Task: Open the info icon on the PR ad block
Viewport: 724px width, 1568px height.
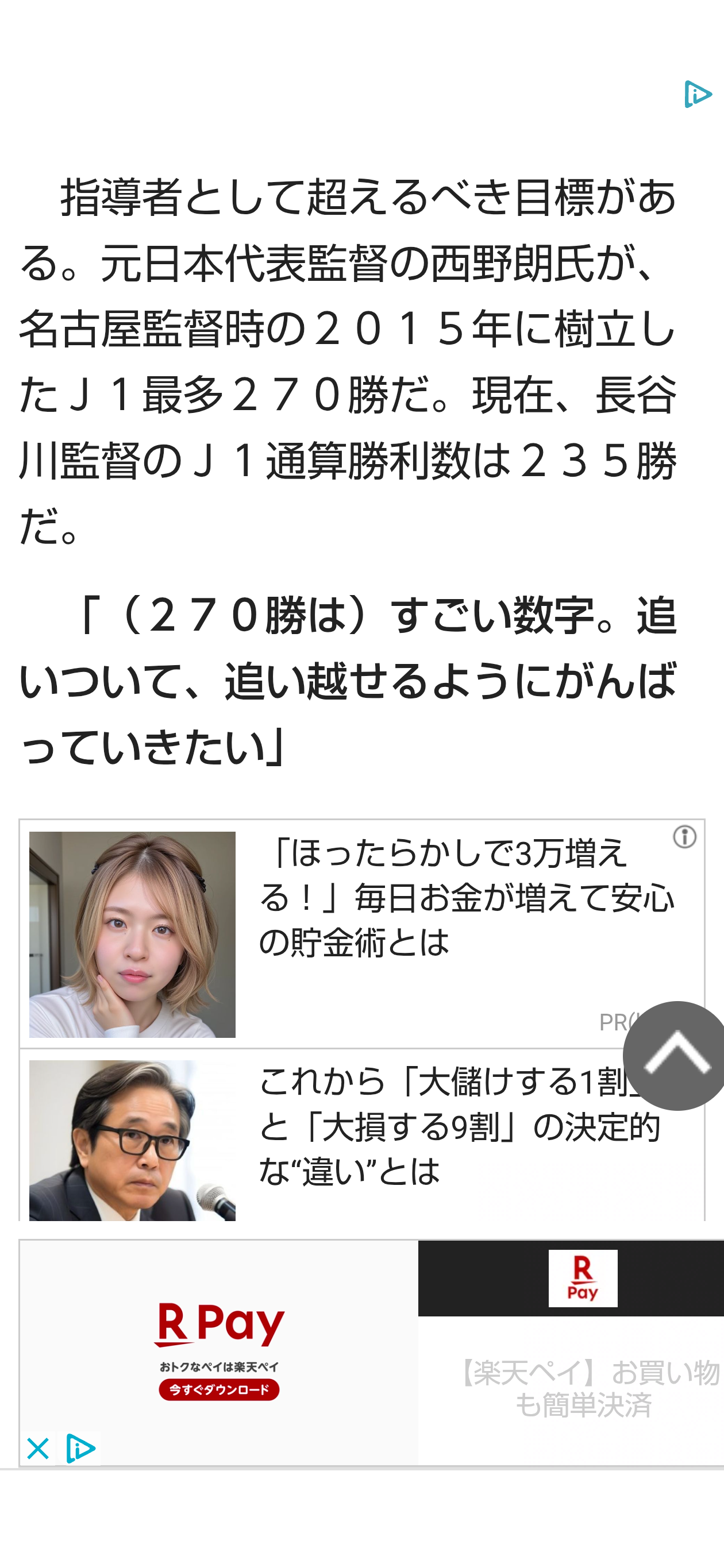Action: (x=684, y=837)
